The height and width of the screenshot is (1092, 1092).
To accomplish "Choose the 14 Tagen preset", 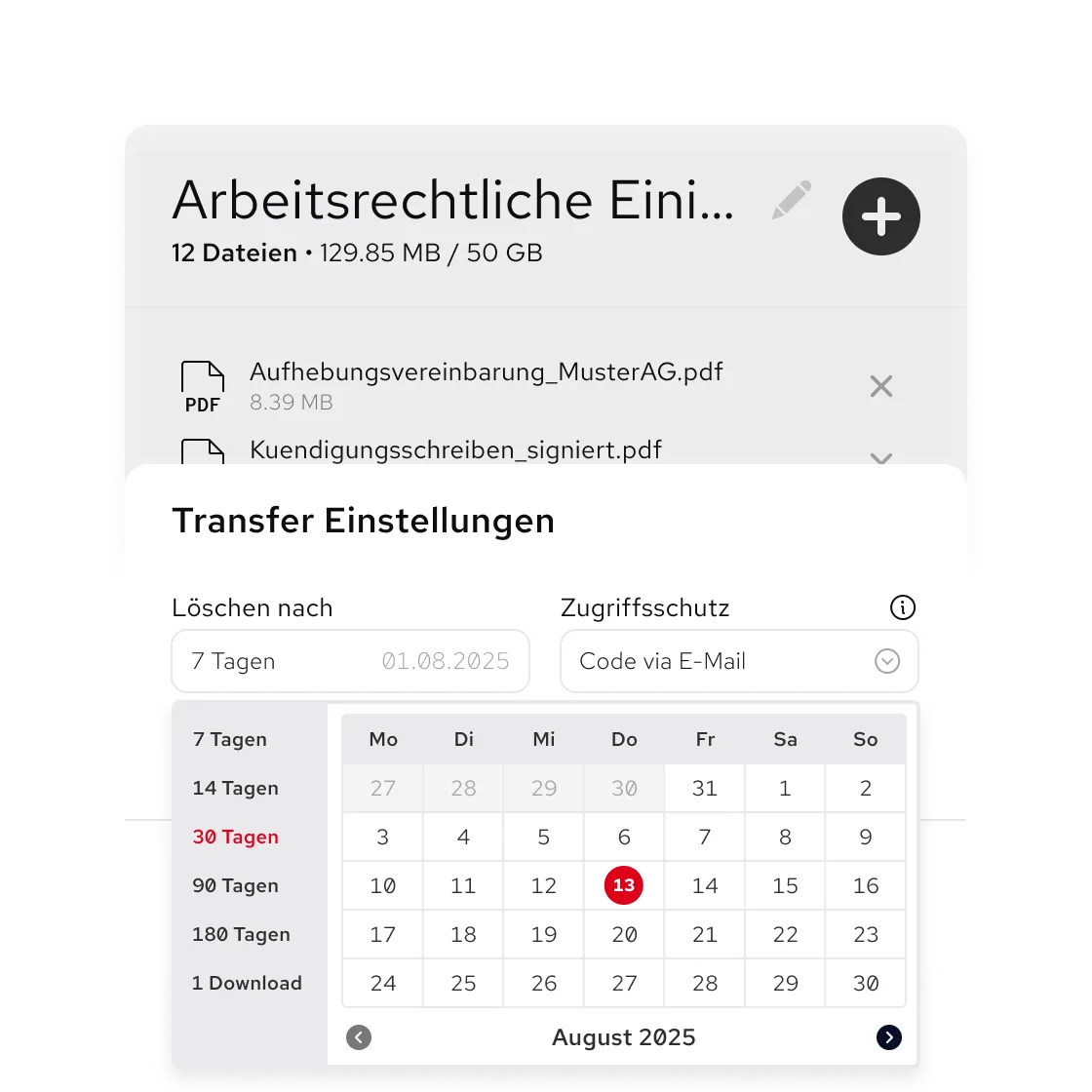I will pyautogui.click(x=235, y=788).
